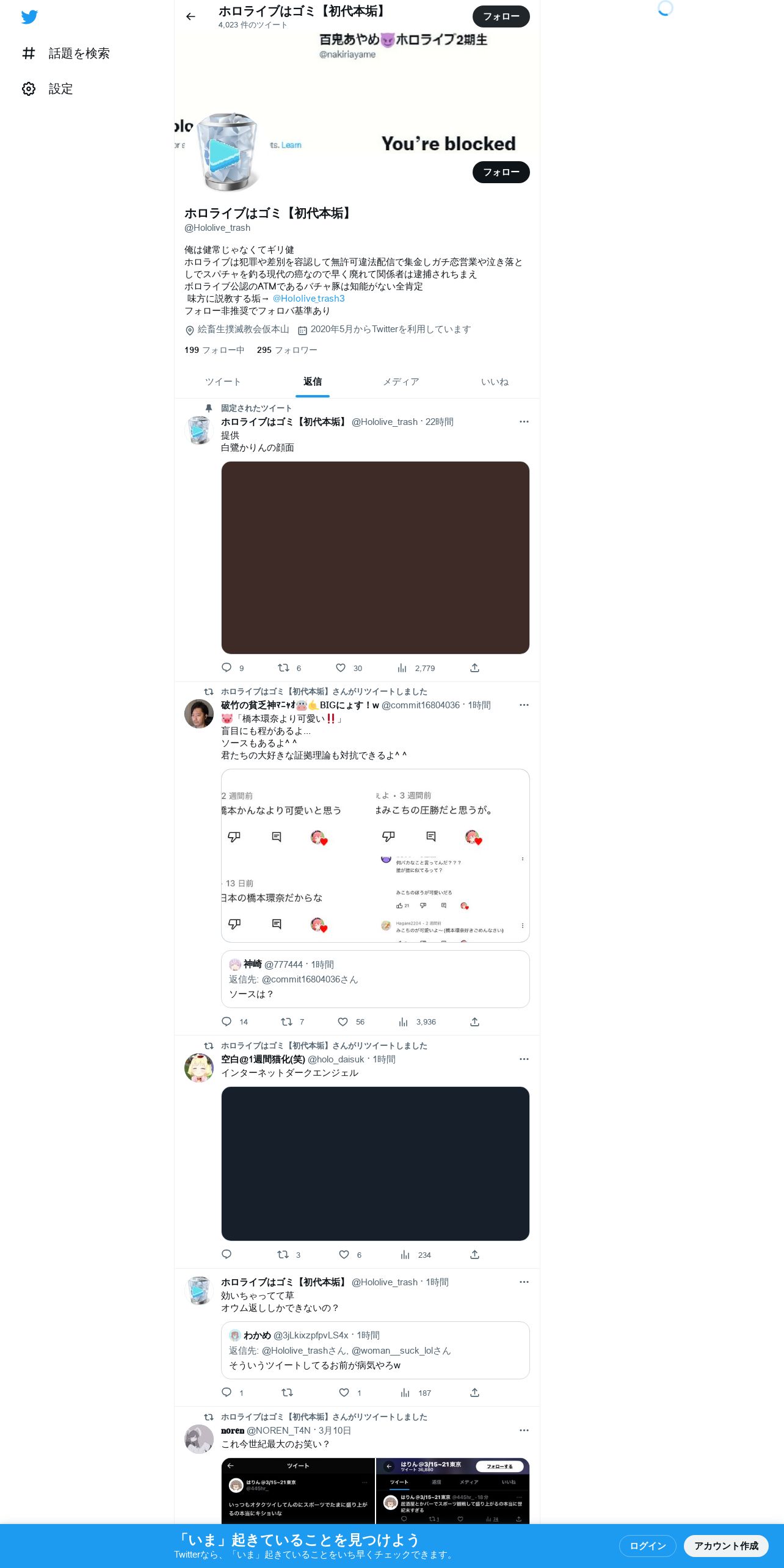Screen dimensions: 784x1568
Task: Tap アカウント作成 in the bottom banner
Action: click(726, 1545)
